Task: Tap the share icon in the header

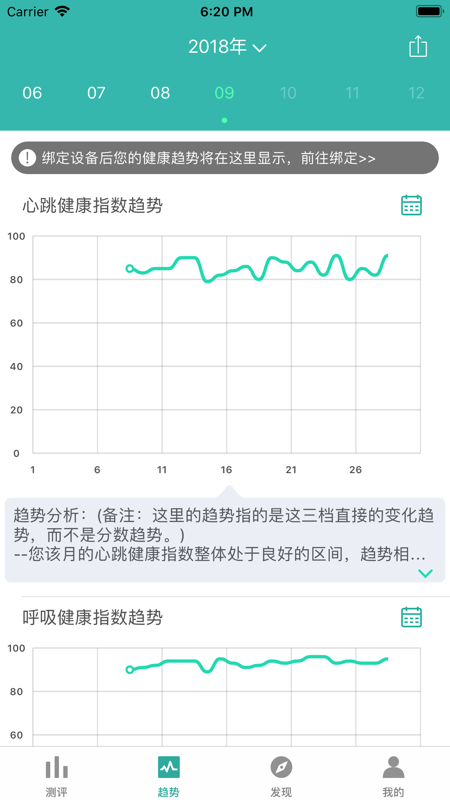Action: pos(418,47)
